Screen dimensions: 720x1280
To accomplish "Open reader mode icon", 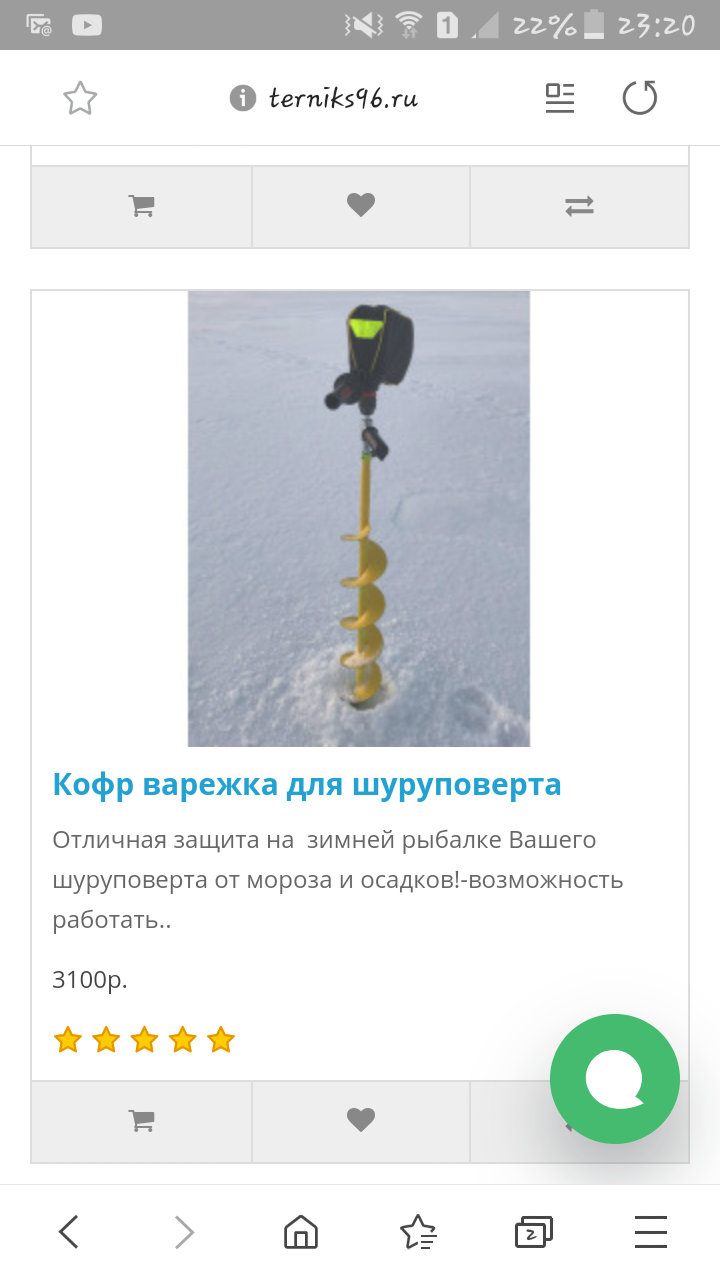I will point(560,98).
